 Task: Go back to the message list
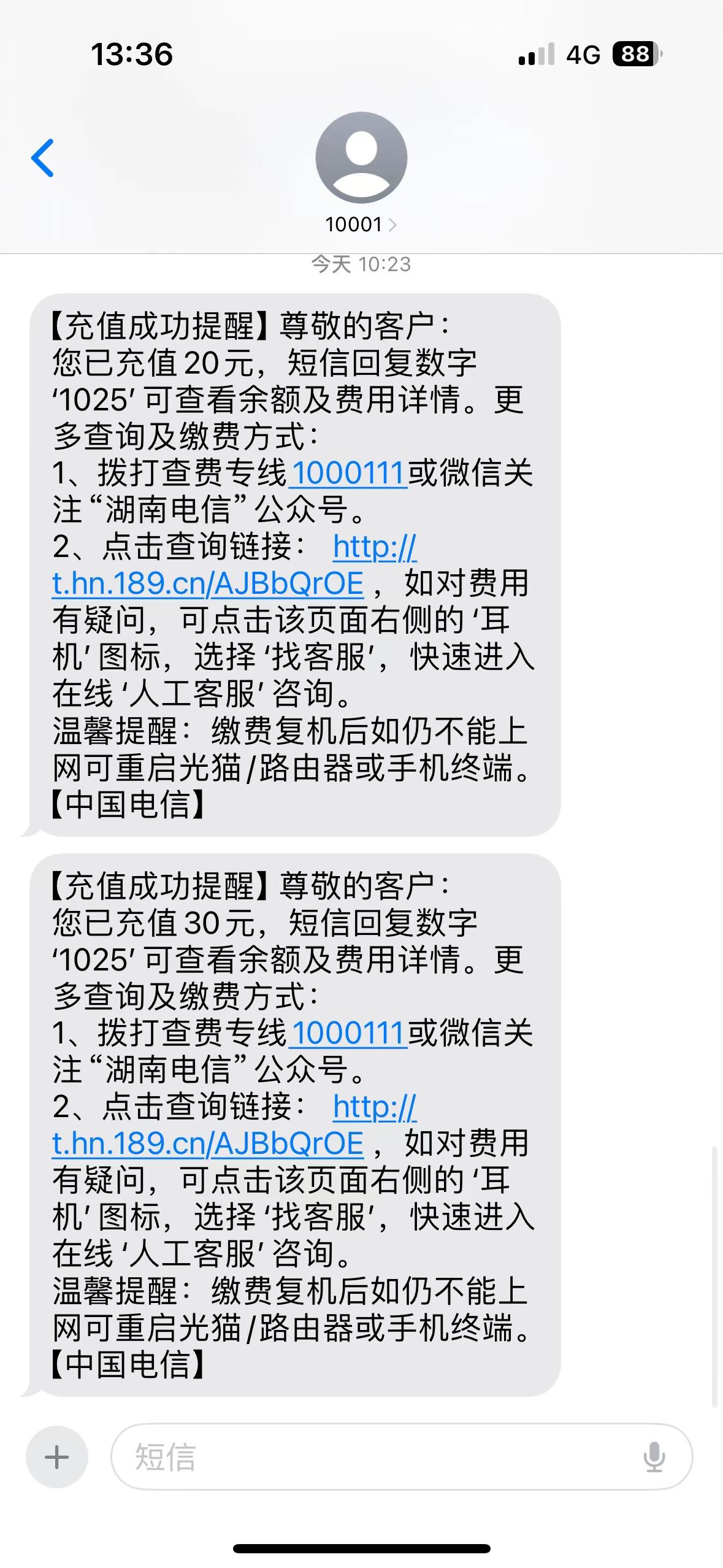pyautogui.click(x=43, y=158)
